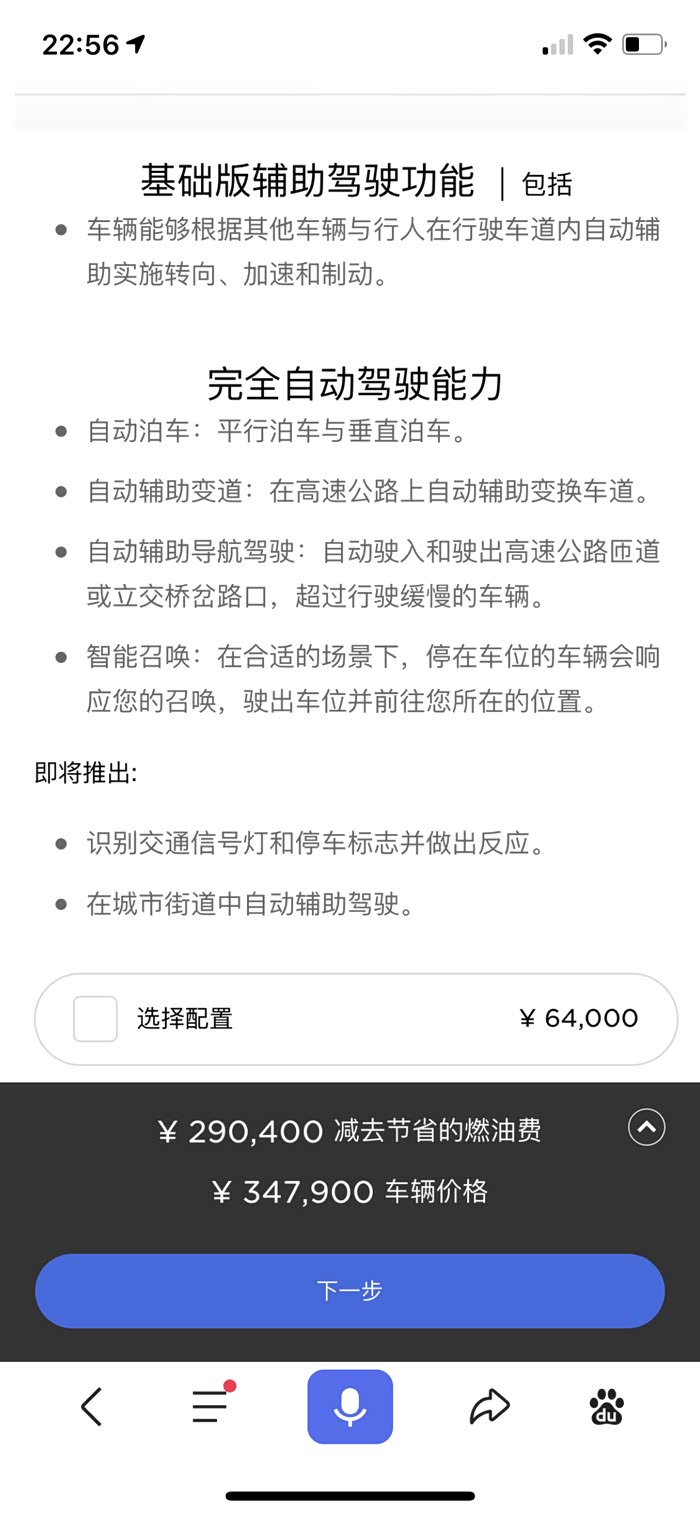Share this page with the share arrow
This screenshot has width=700, height=1515.
coord(489,1407)
